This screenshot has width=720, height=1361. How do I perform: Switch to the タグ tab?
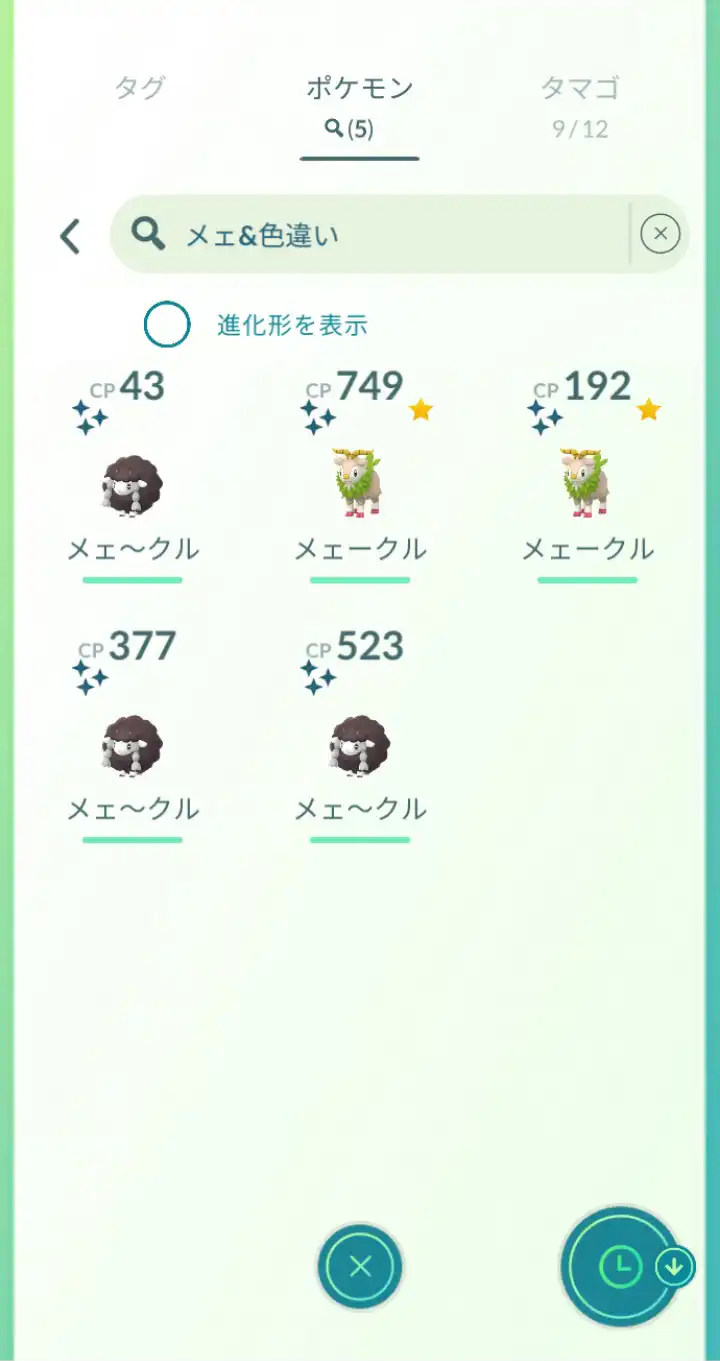[139, 88]
